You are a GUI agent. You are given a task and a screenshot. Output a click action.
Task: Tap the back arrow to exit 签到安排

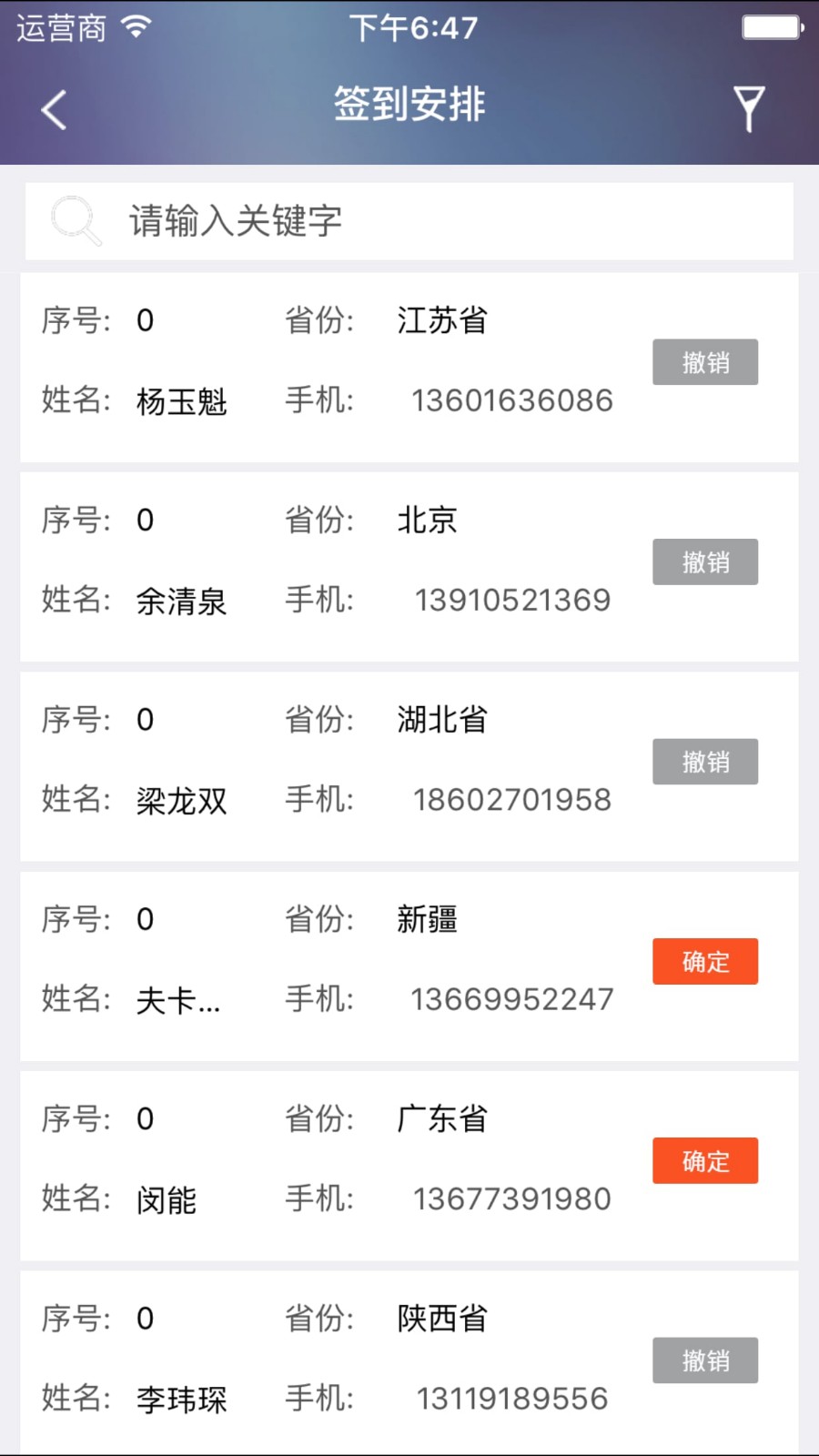(x=52, y=107)
